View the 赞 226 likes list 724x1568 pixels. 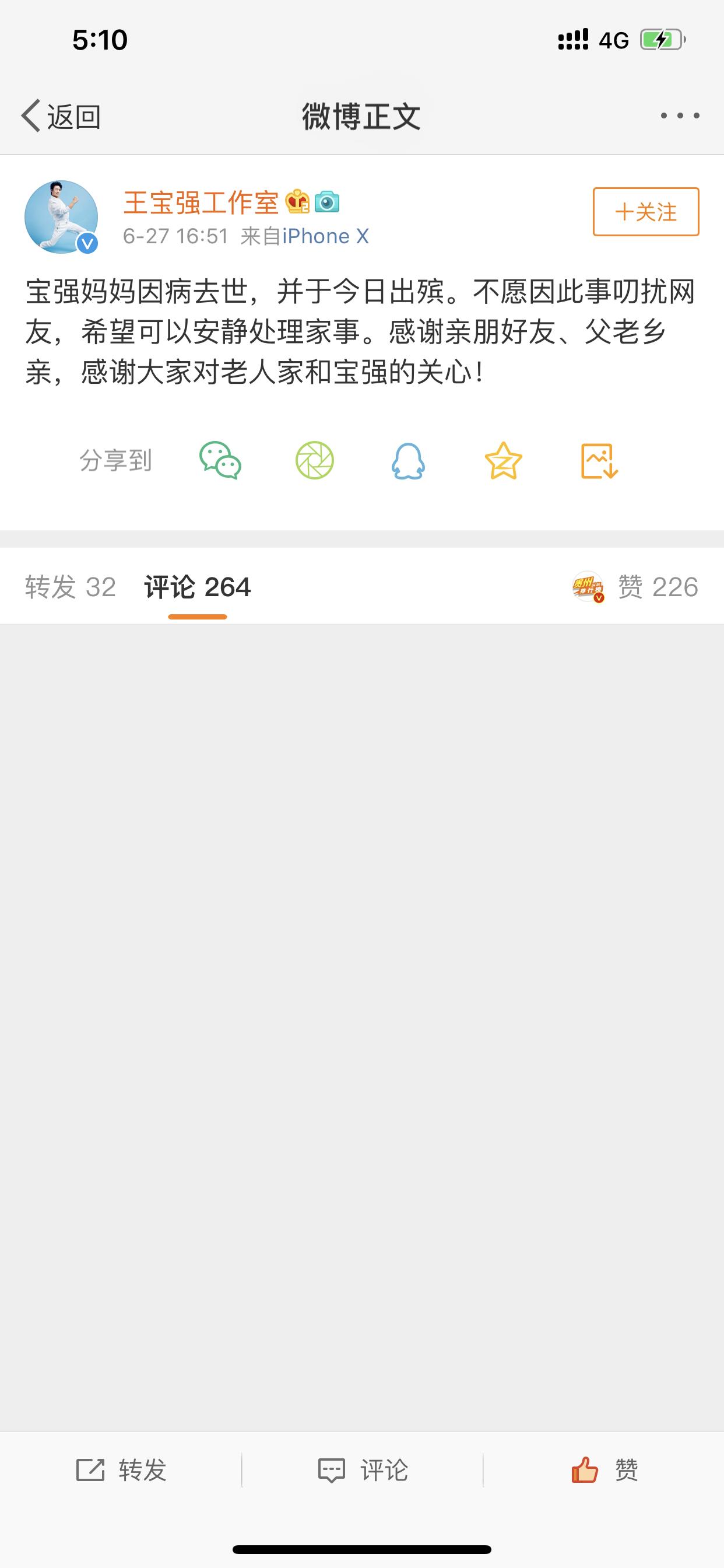pyautogui.click(x=657, y=587)
